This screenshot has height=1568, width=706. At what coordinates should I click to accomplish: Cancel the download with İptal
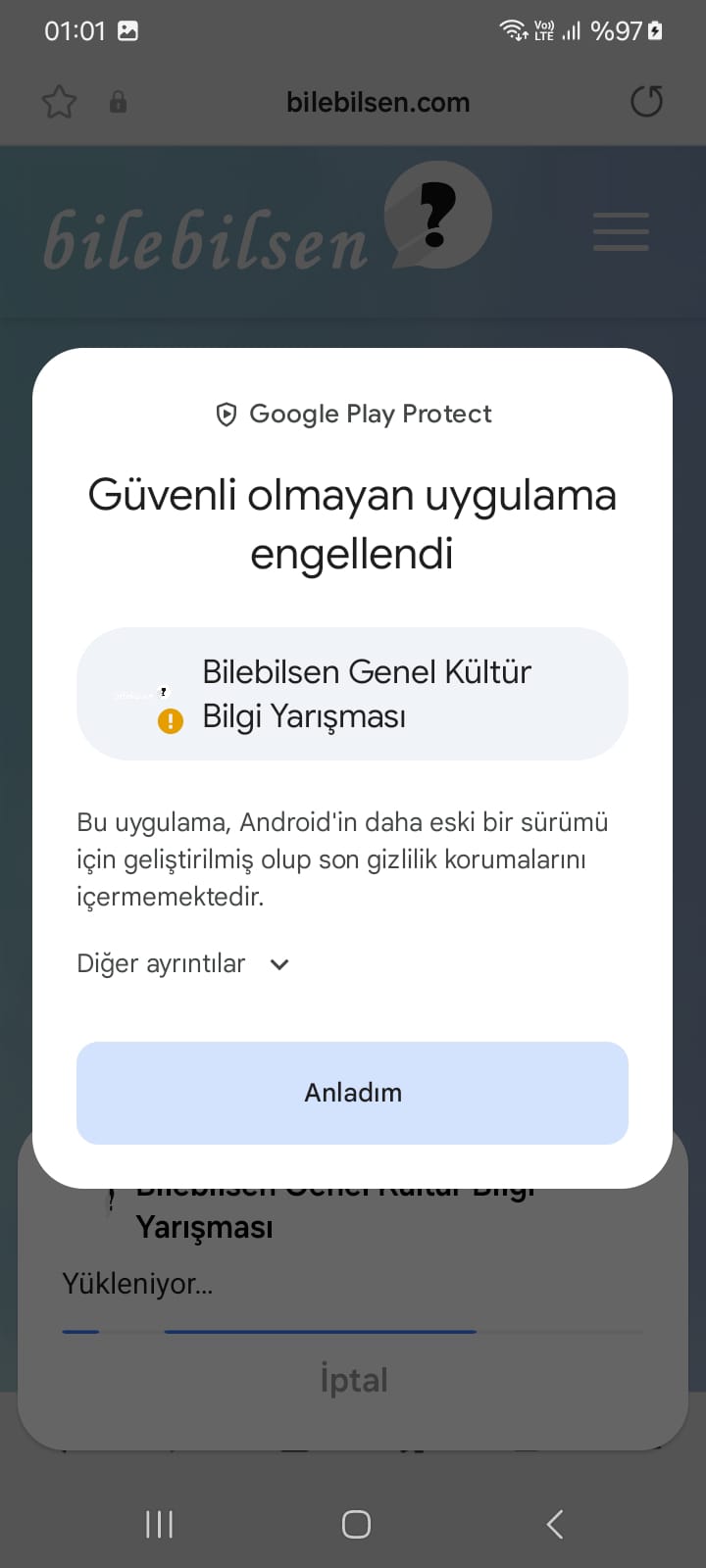[353, 1380]
